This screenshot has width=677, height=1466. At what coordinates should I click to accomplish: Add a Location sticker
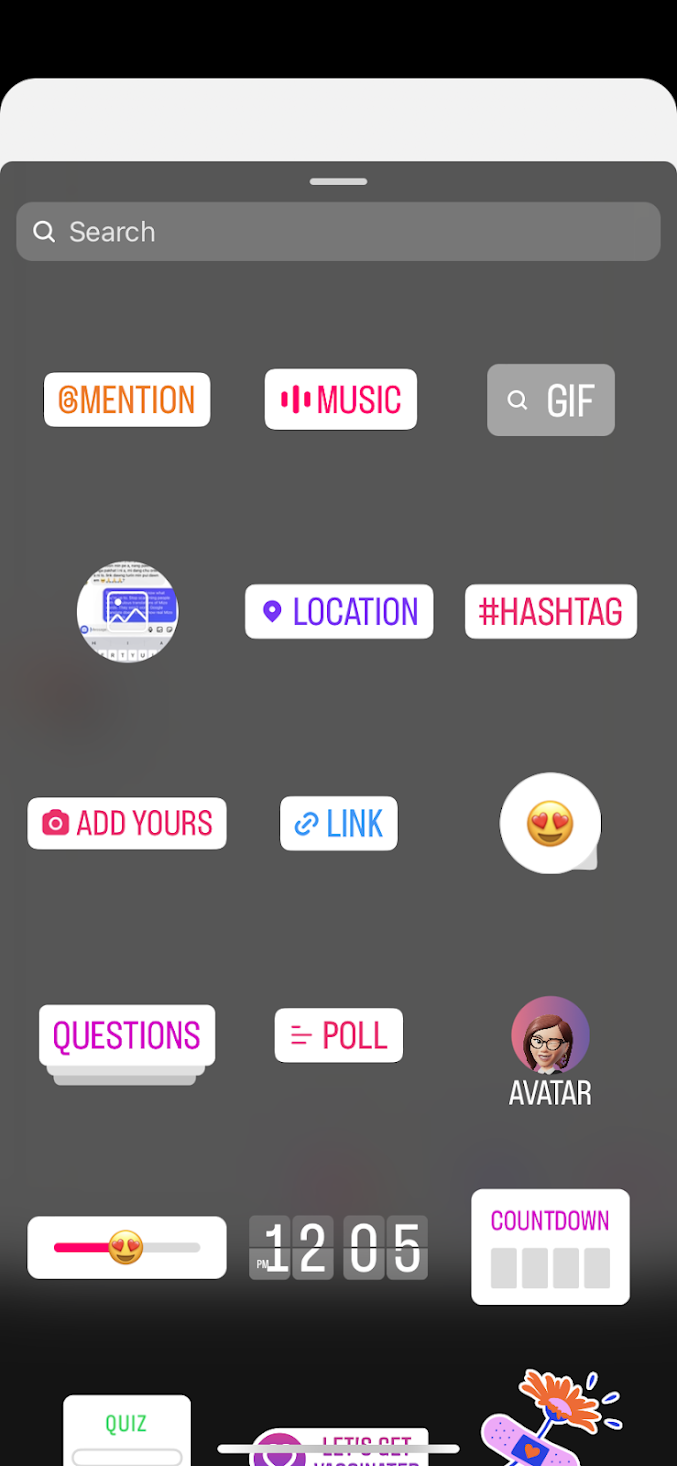tap(339, 612)
